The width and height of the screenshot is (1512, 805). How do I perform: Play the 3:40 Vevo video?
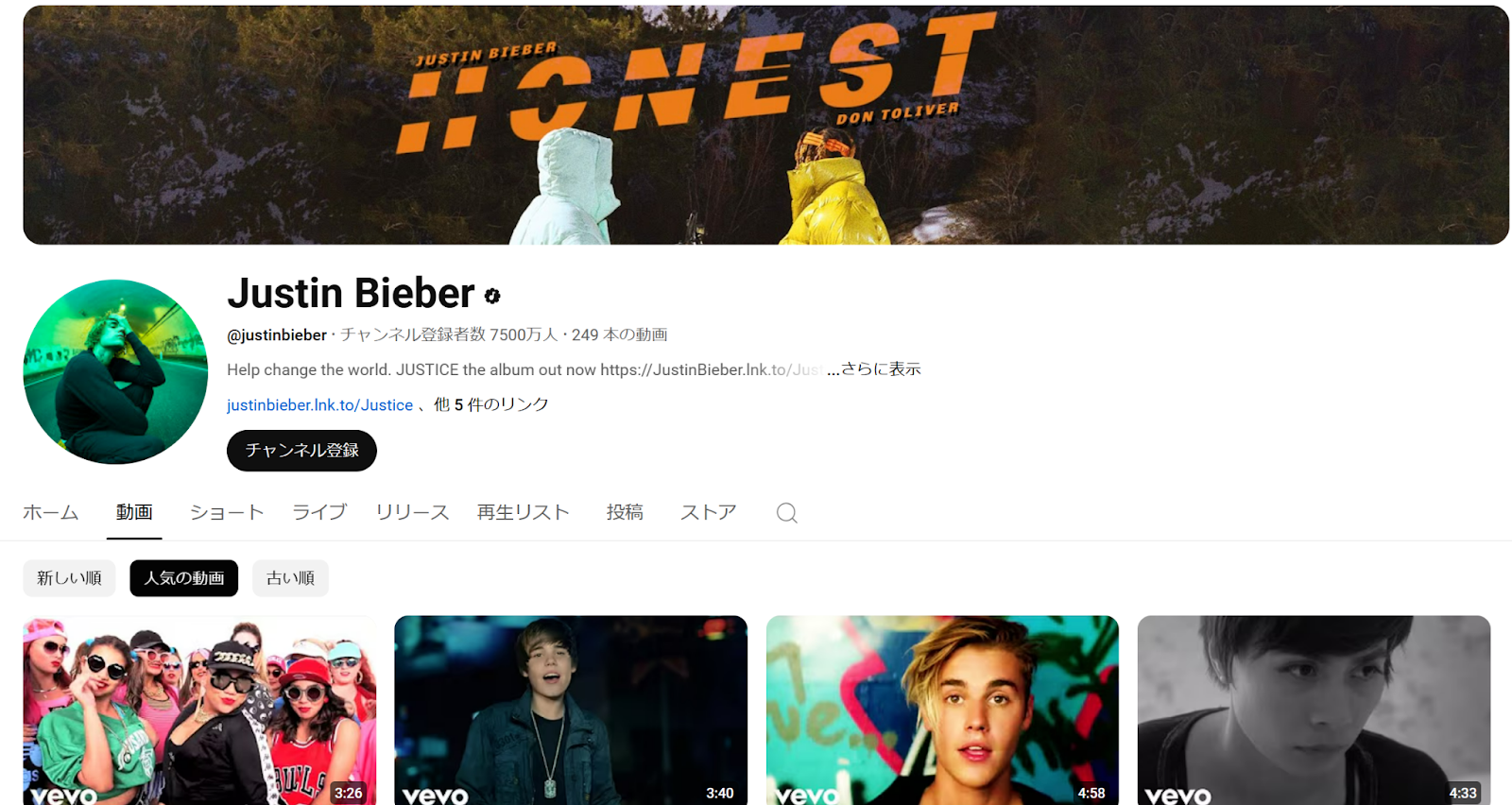(x=571, y=711)
